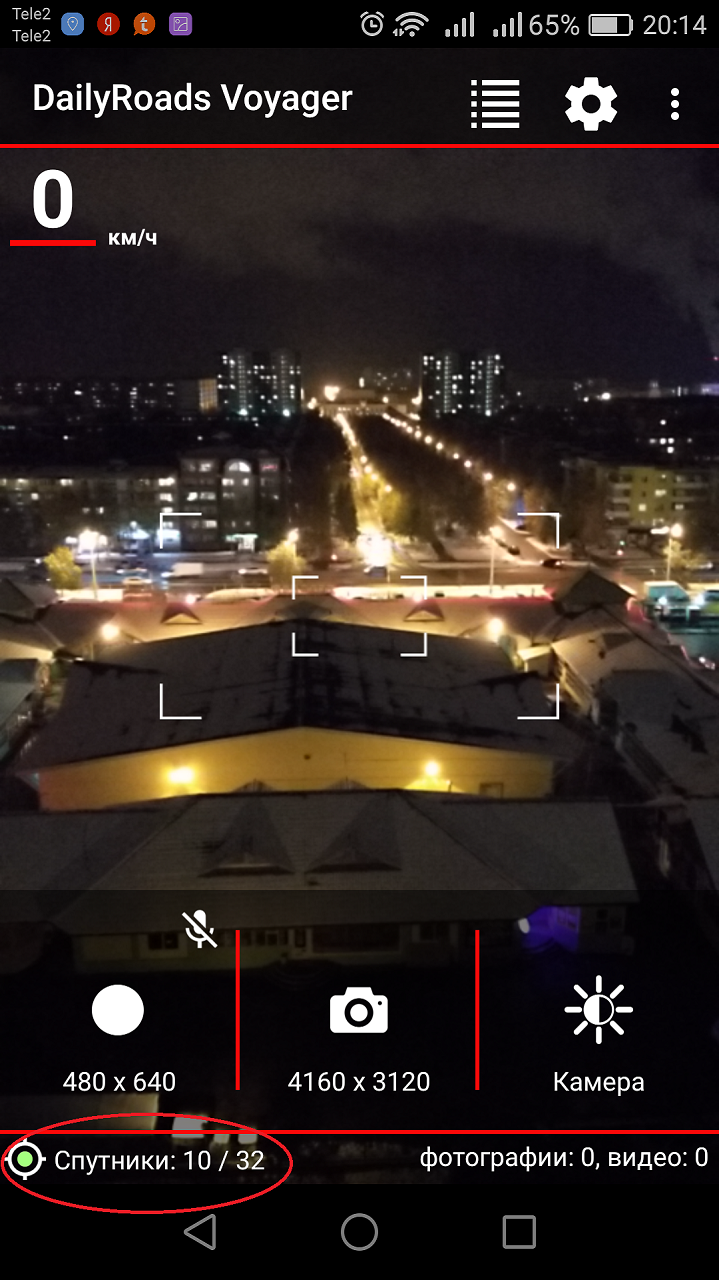
Task: Go to the home screen
Action: coord(359,1232)
